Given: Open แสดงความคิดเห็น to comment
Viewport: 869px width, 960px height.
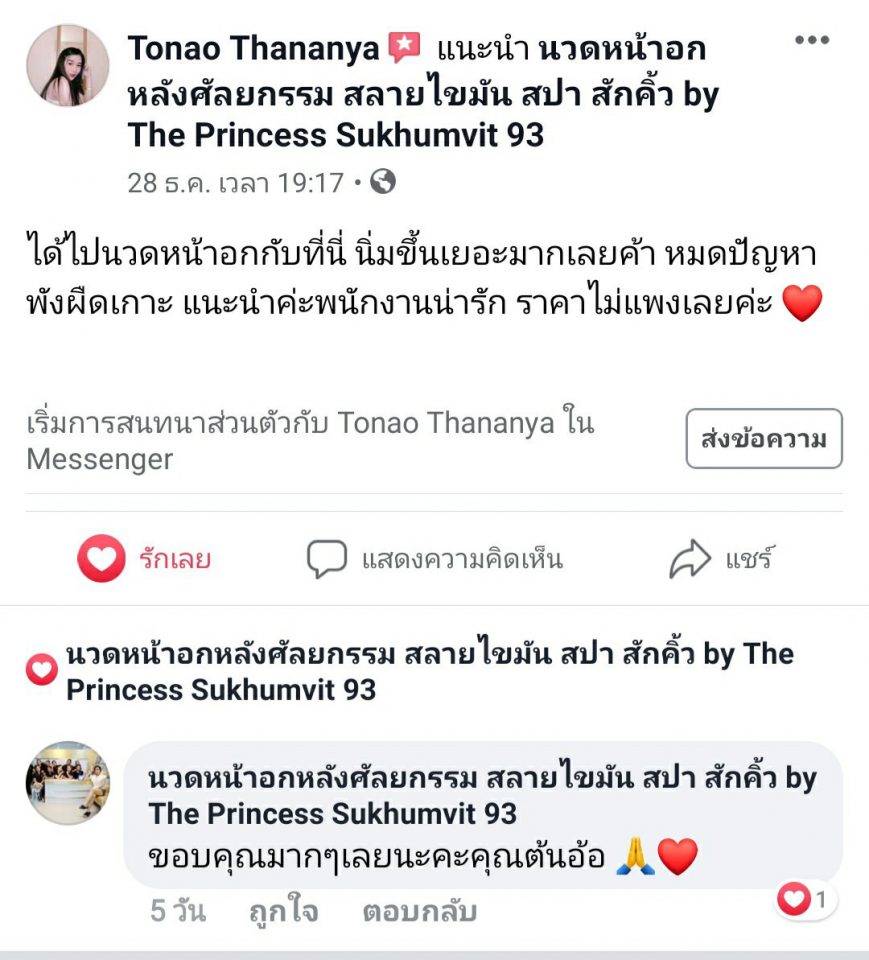Looking at the screenshot, I should pyautogui.click(x=435, y=559).
